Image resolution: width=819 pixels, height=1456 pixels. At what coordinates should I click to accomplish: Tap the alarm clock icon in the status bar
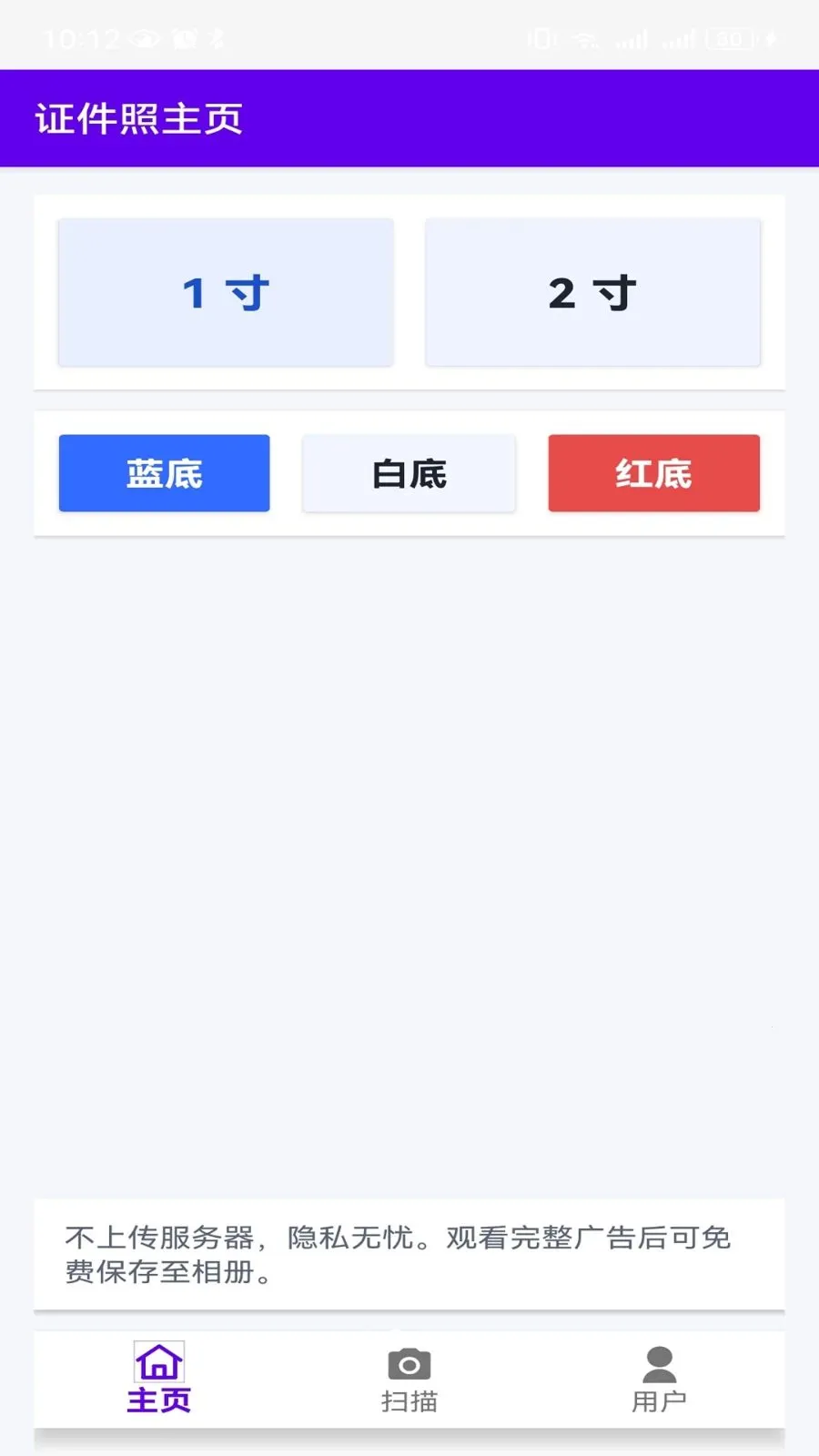(x=186, y=38)
